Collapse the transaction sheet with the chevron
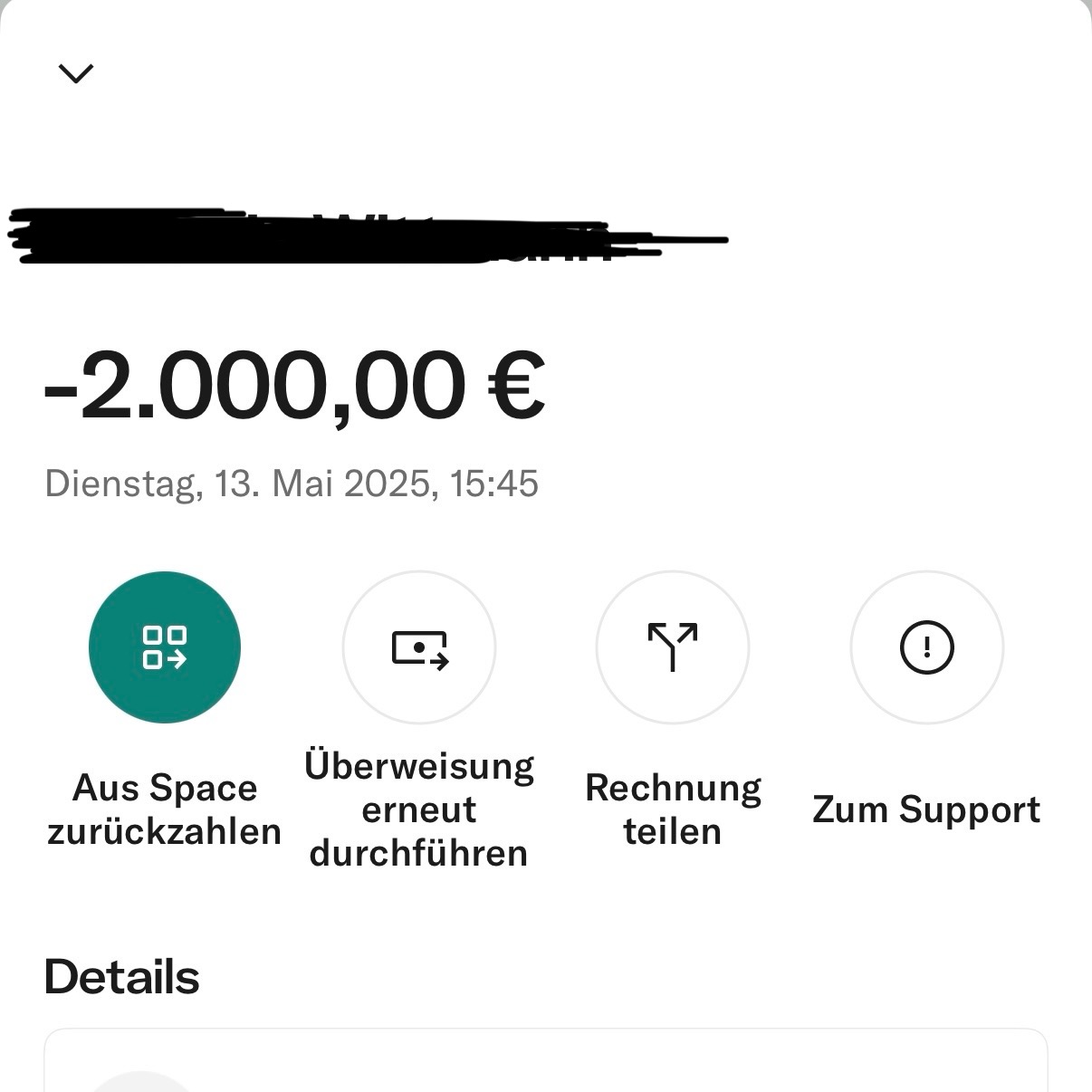The height and width of the screenshot is (1092, 1092). (76, 73)
